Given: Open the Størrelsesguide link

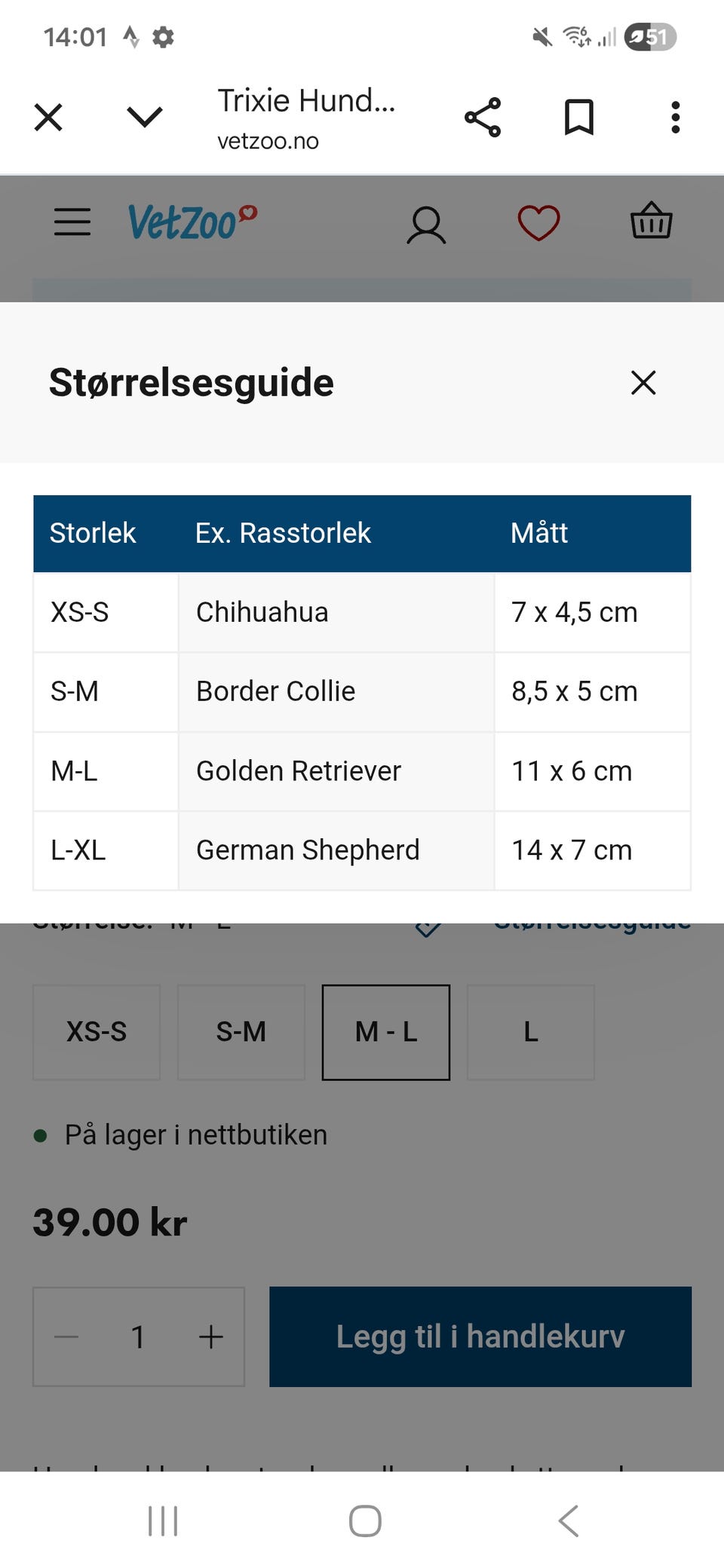Looking at the screenshot, I should pos(592,921).
